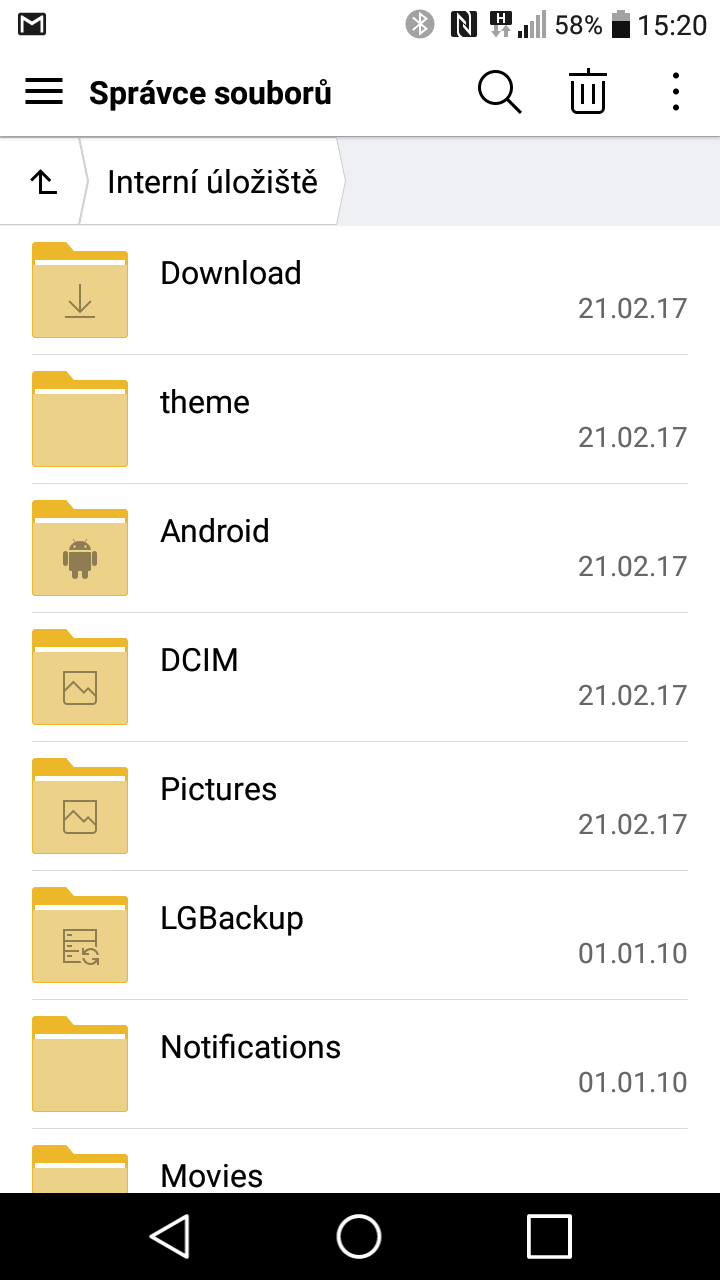Open the hamburger drawer menu

(x=44, y=93)
